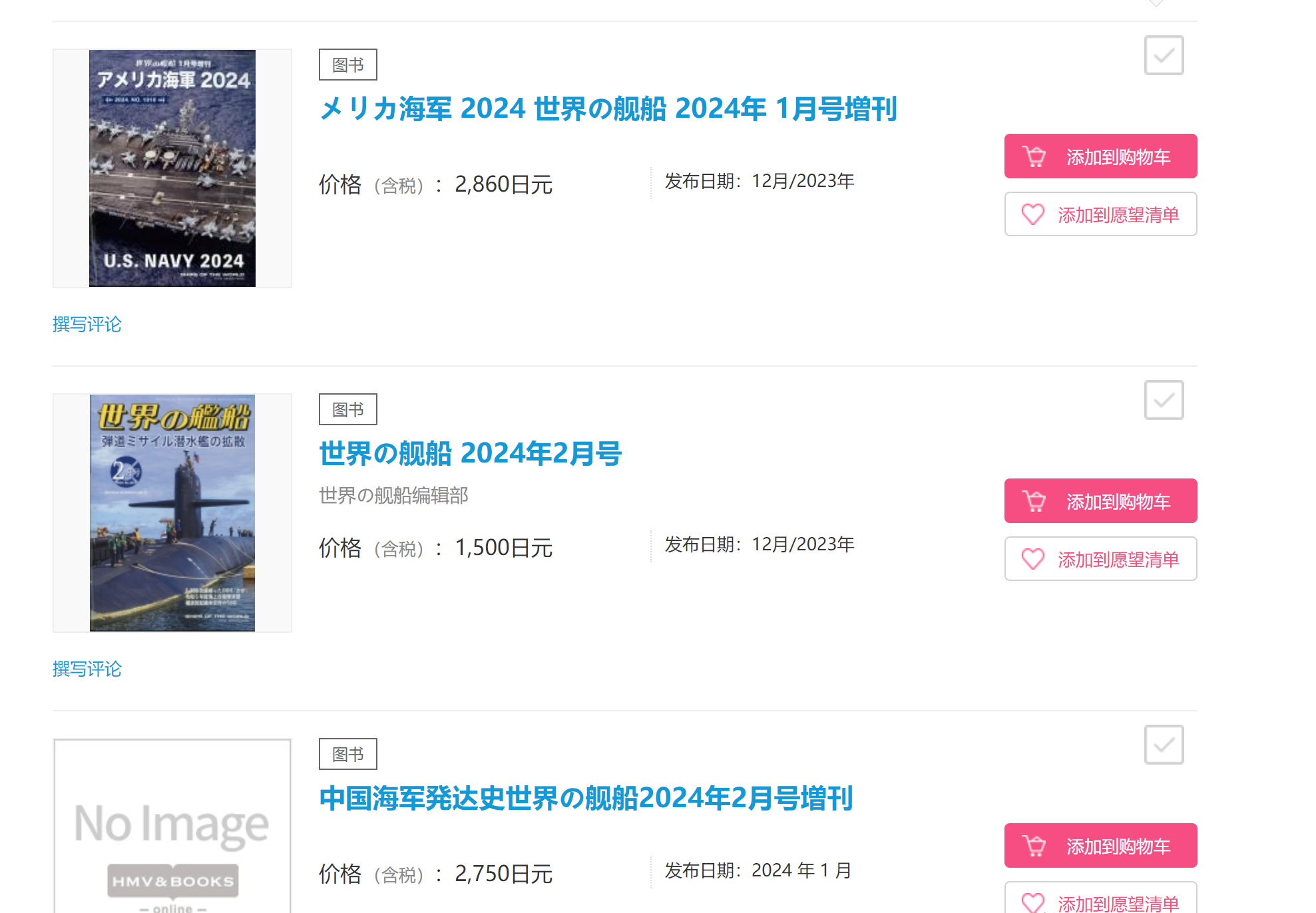The image size is (1316, 913).
Task: Add メリカ海军 2024 to shopping cart
Action: point(1100,156)
